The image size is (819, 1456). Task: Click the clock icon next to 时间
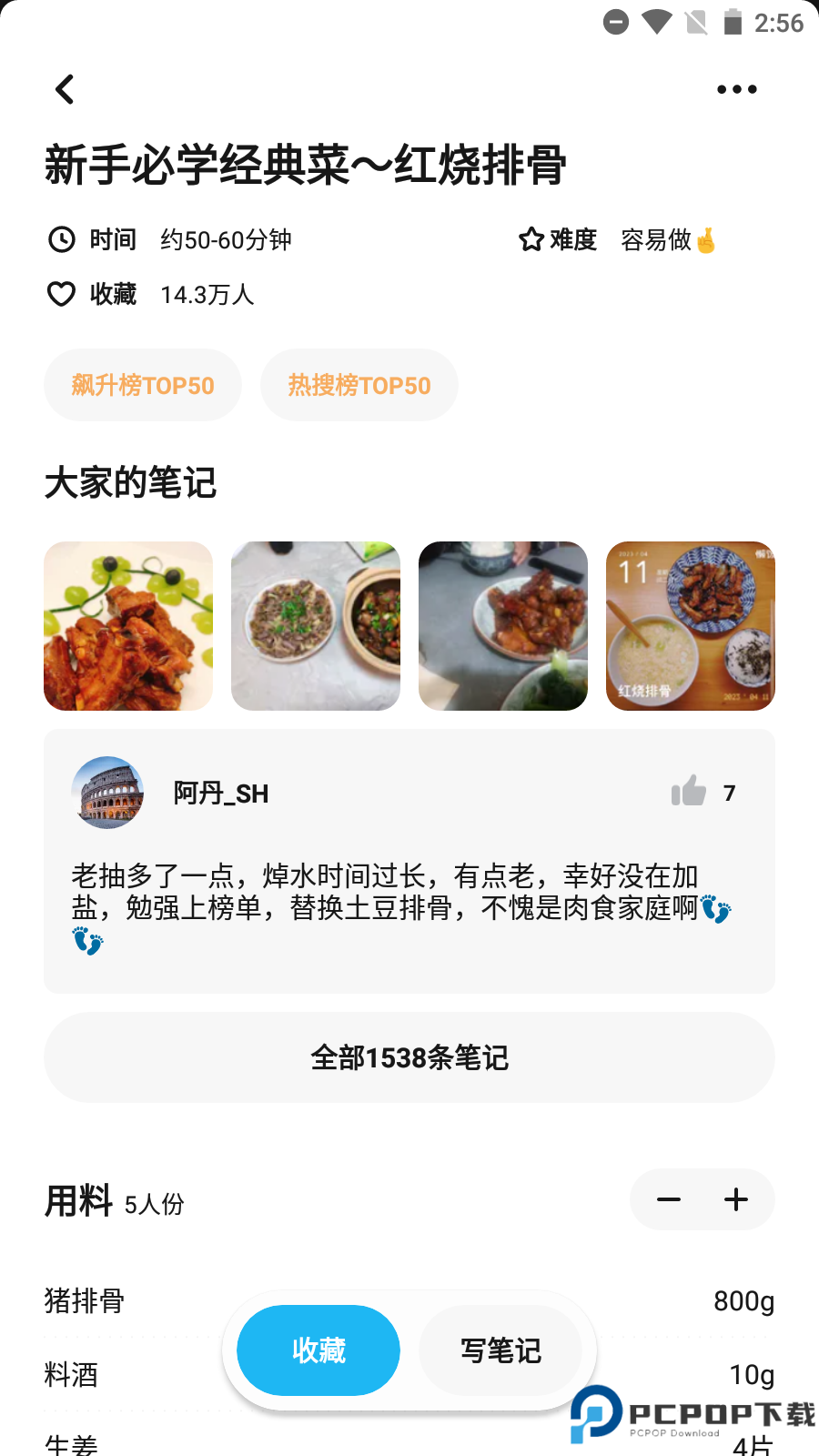coord(60,239)
